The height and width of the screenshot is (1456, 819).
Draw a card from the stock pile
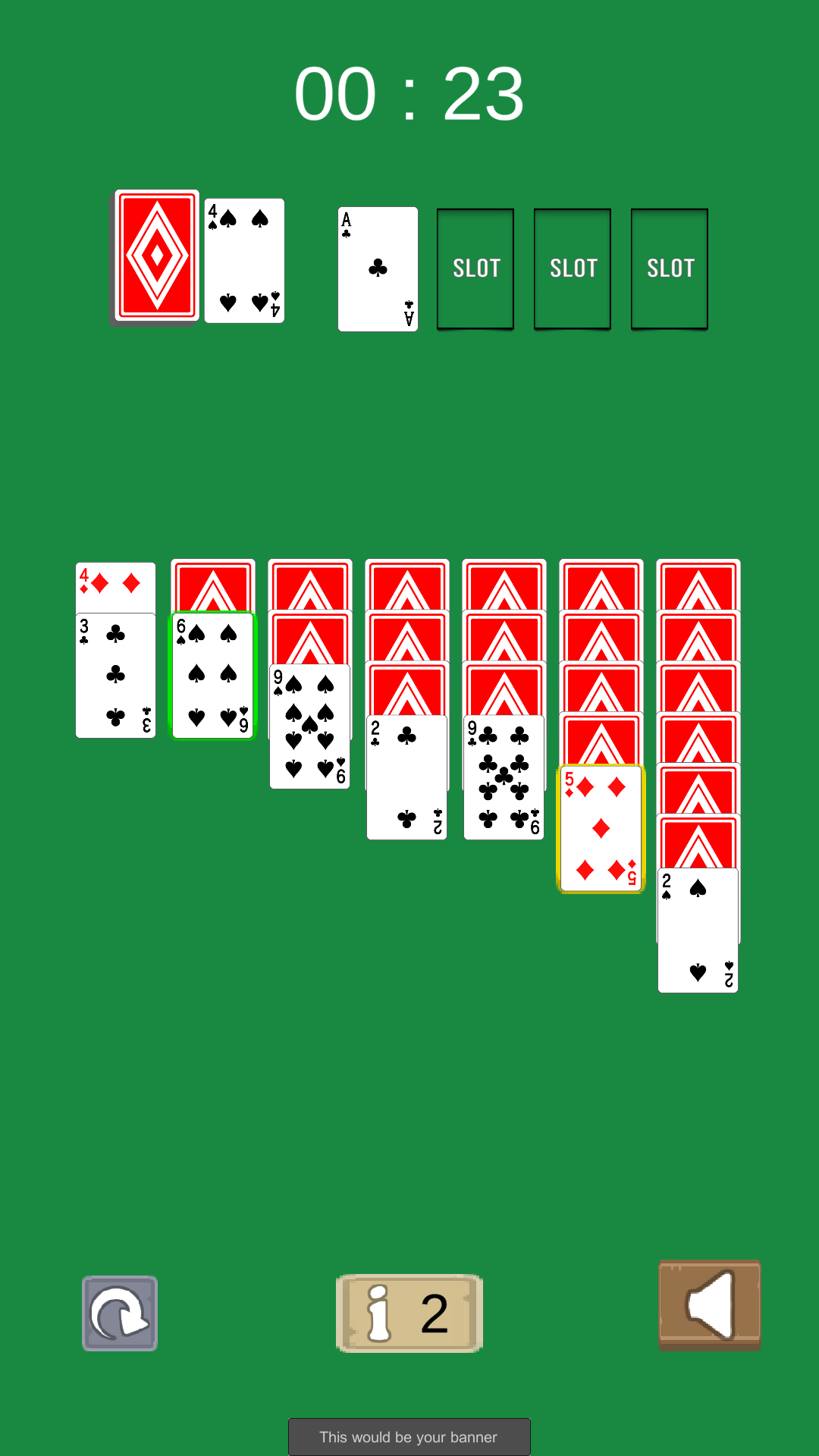click(156, 257)
